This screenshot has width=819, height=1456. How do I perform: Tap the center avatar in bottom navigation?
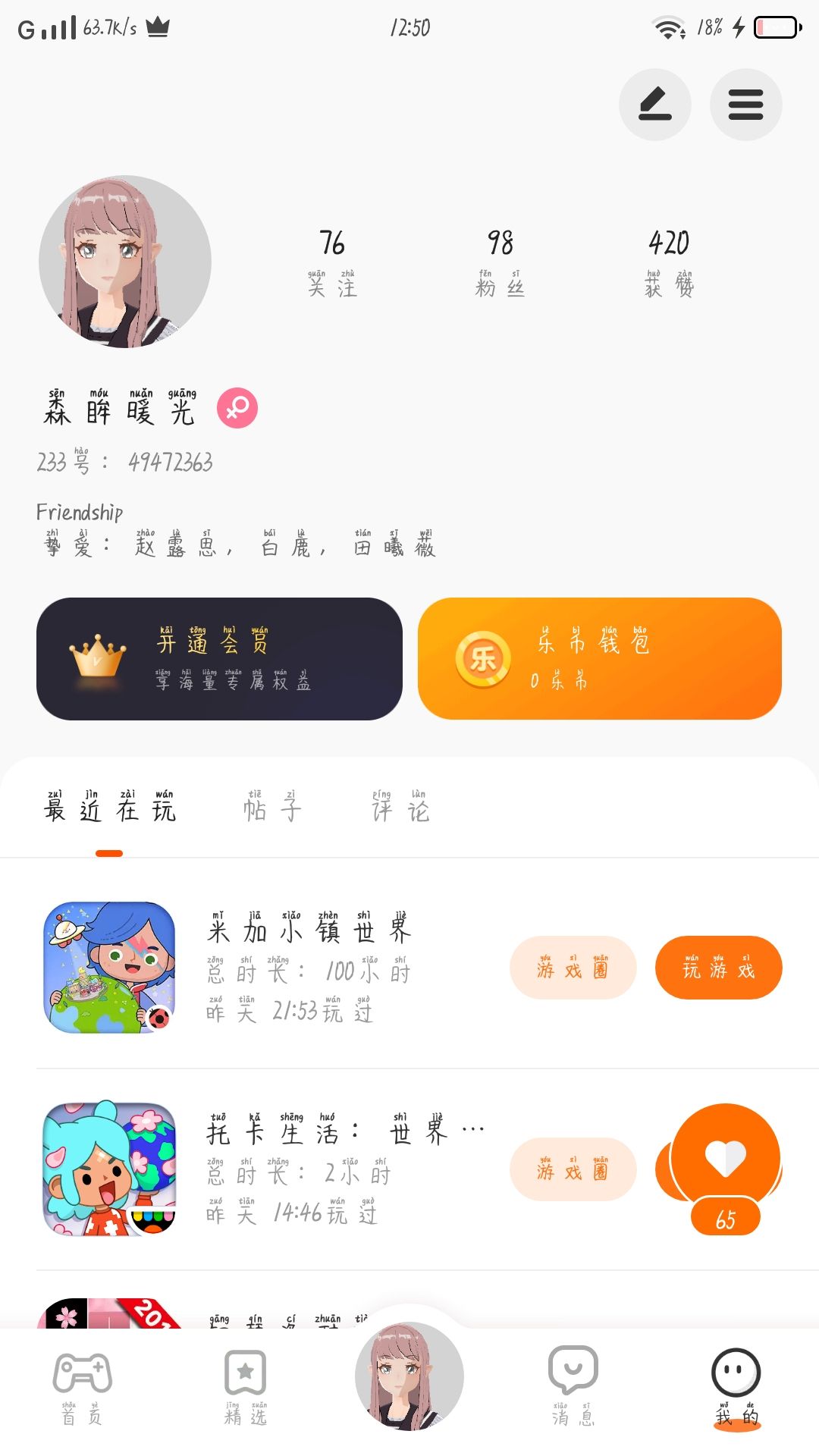point(409,1376)
